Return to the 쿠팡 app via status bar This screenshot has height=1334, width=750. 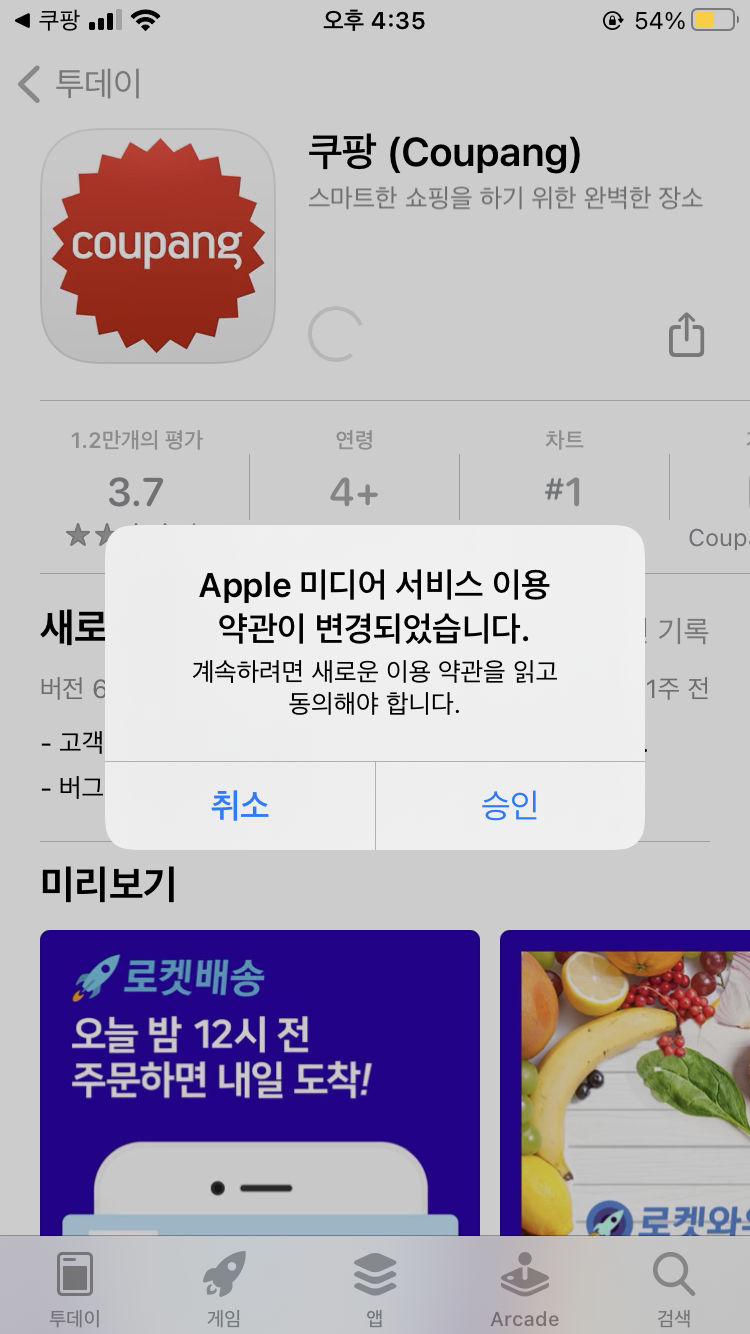pyautogui.click(x=47, y=21)
